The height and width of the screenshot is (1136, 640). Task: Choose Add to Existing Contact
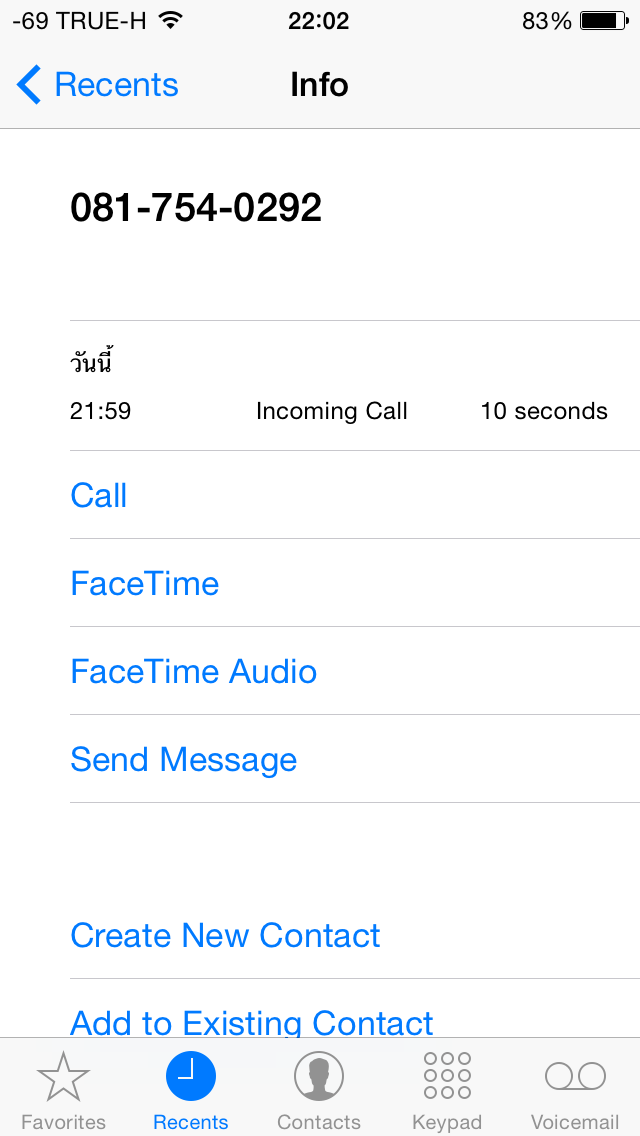point(252,1020)
